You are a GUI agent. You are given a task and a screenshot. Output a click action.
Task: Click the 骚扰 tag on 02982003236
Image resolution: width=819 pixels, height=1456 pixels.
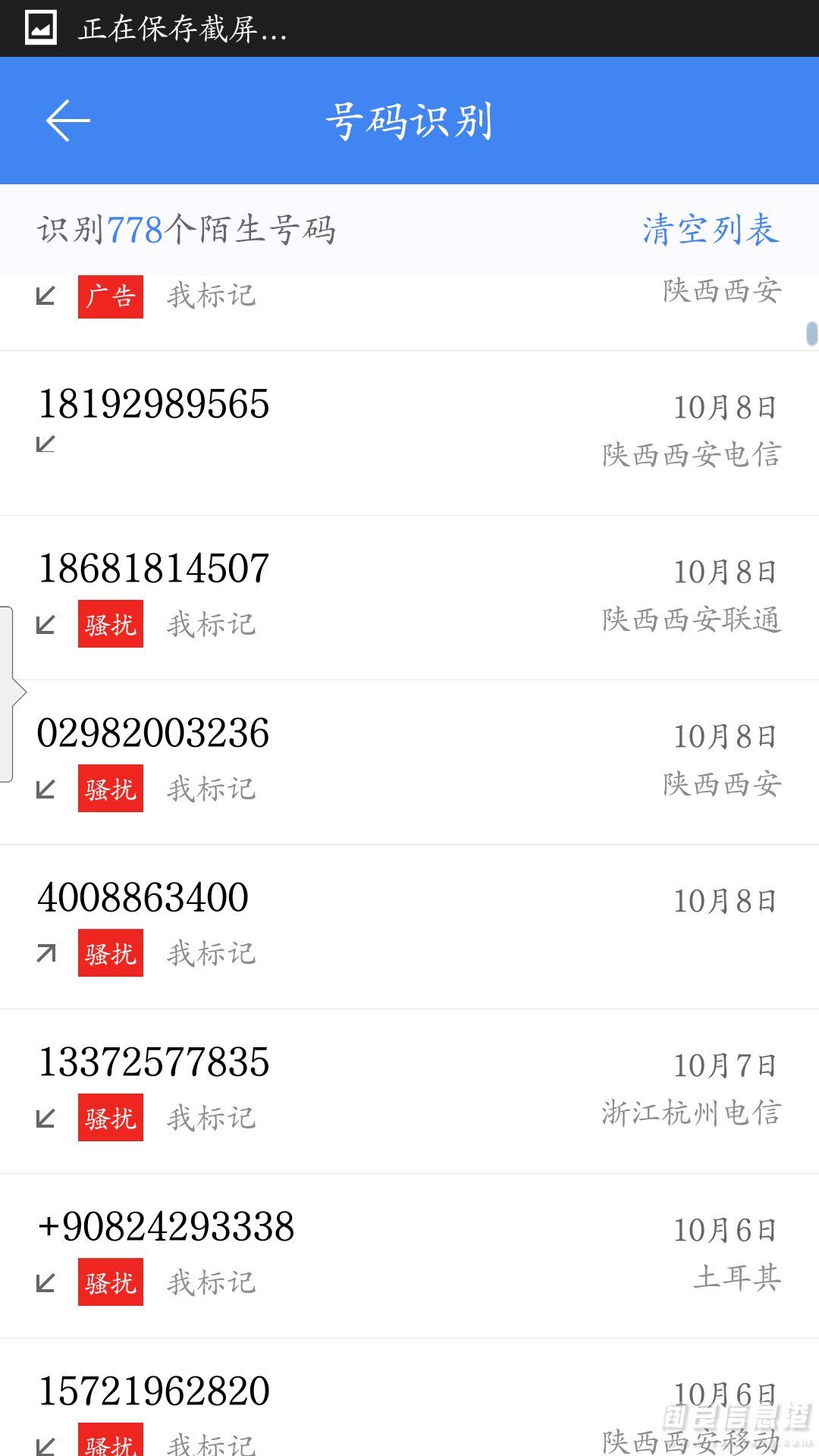[110, 788]
